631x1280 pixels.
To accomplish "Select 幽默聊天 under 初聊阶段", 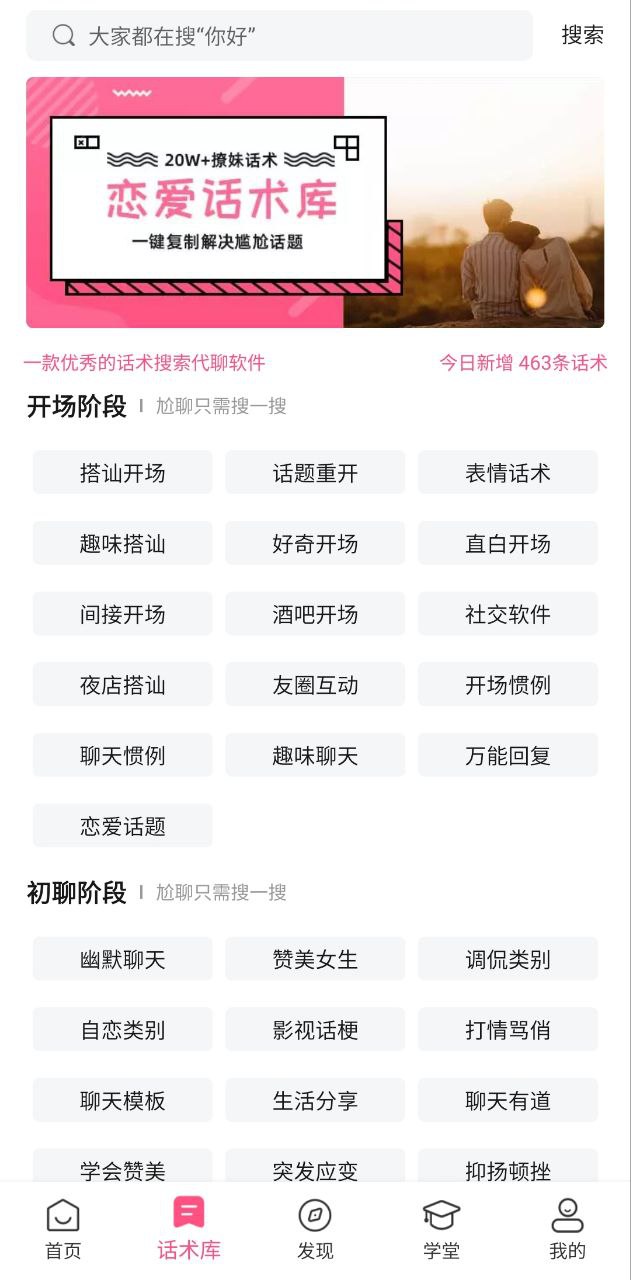I will pyautogui.click(x=122, y=960).
